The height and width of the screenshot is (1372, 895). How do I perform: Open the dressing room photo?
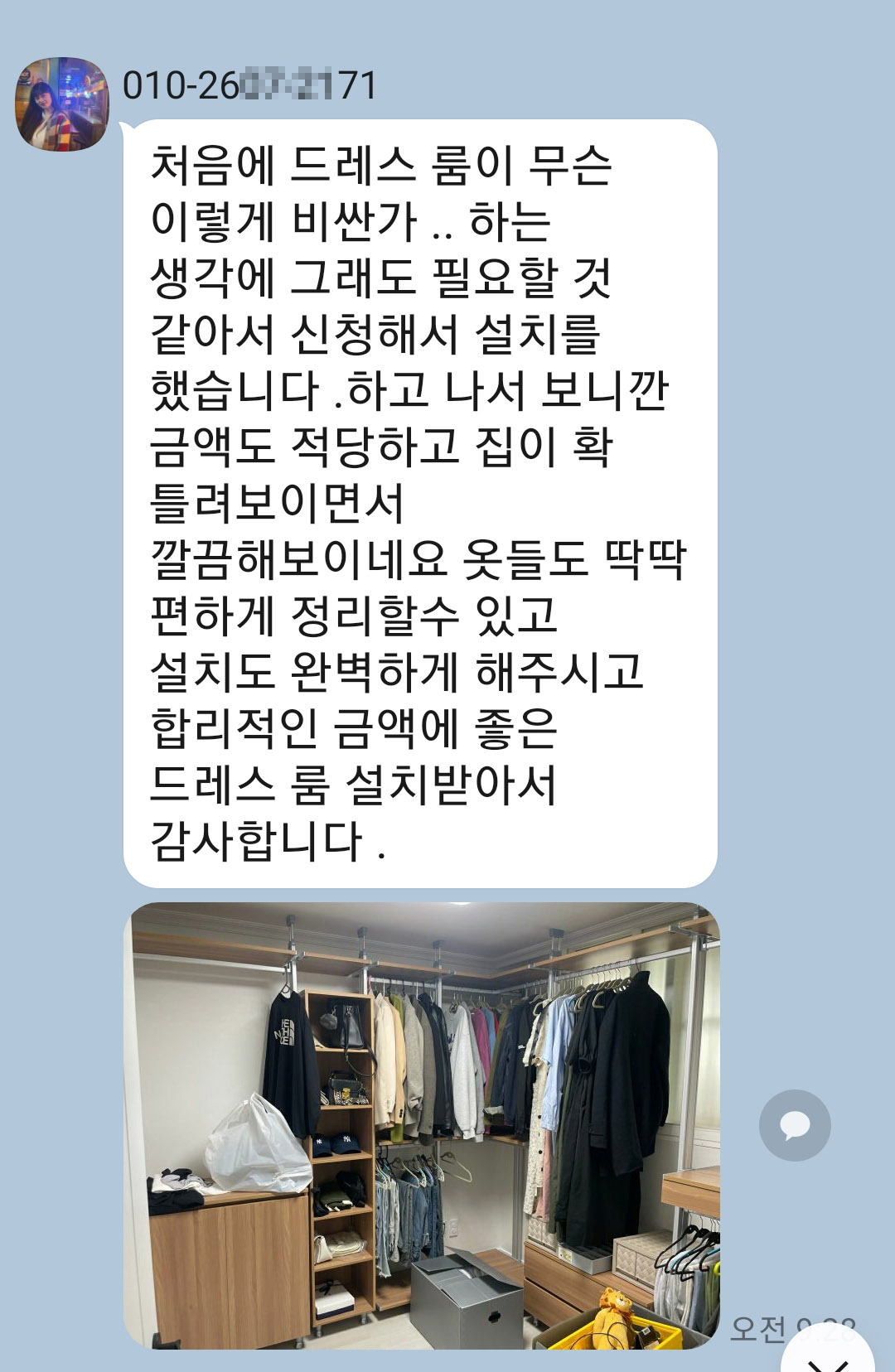click(421, 1125)
